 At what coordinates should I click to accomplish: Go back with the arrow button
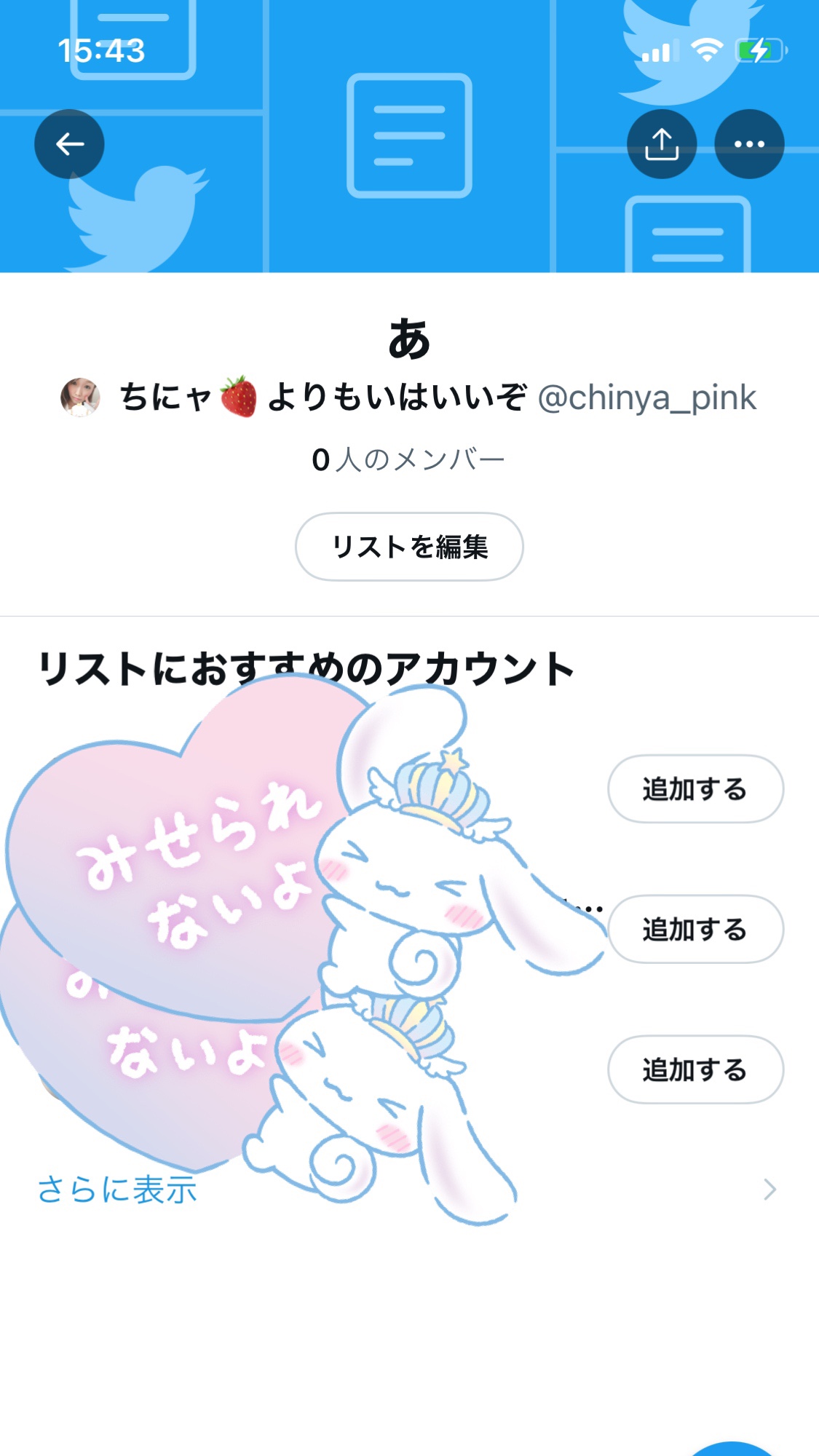pyautogui.click(x=69, y=144)
